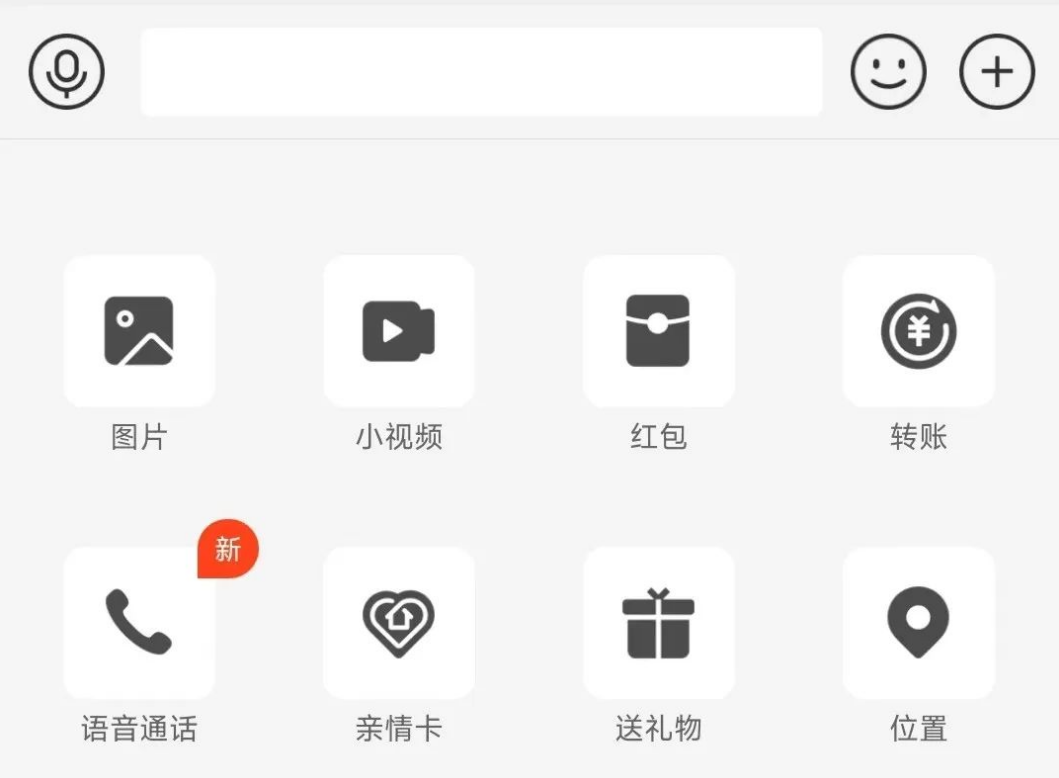Select 送礼物 to send a gift
Image resolution: width=1059 pixels, height=778 pixels.
[658, 622]
